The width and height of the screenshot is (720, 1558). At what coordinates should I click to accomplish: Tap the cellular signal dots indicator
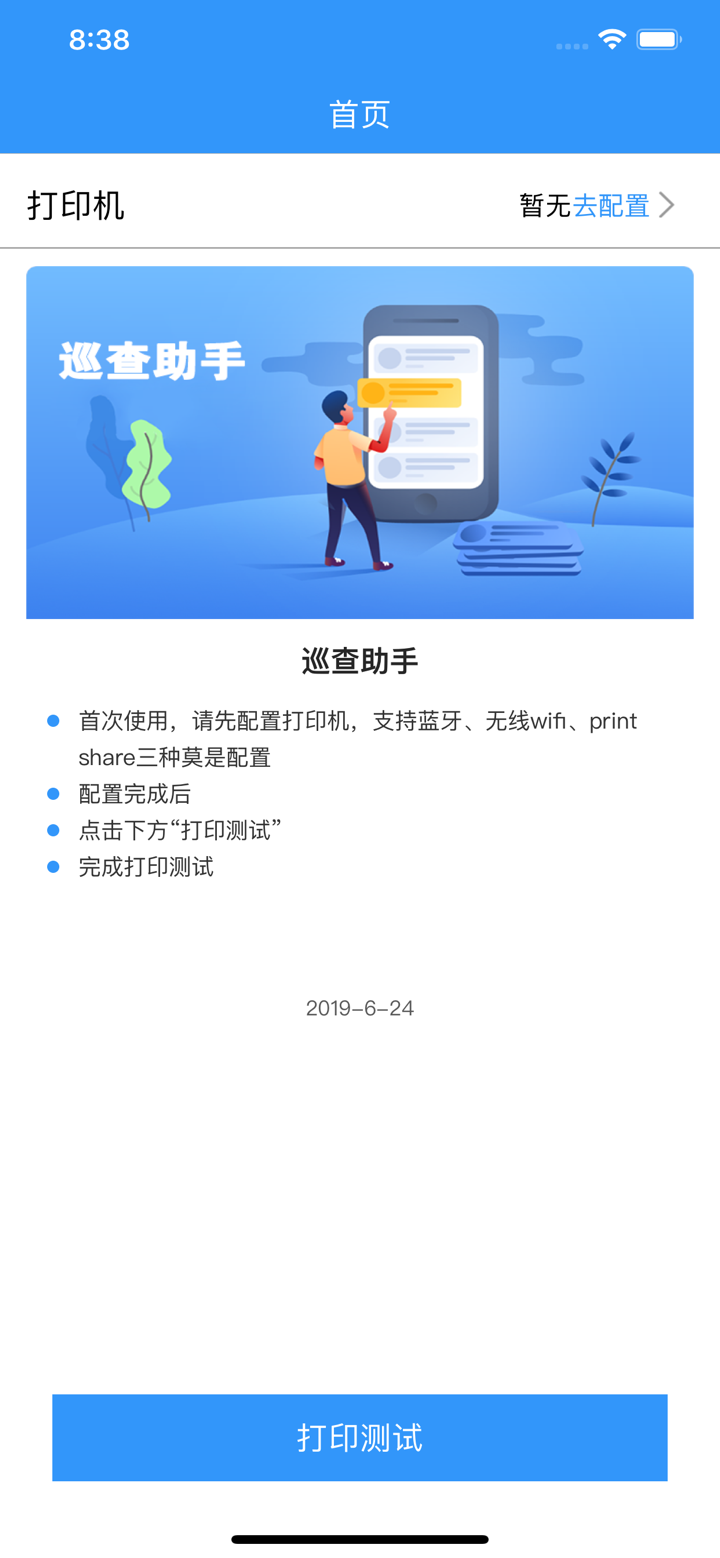tap(570, 46)
